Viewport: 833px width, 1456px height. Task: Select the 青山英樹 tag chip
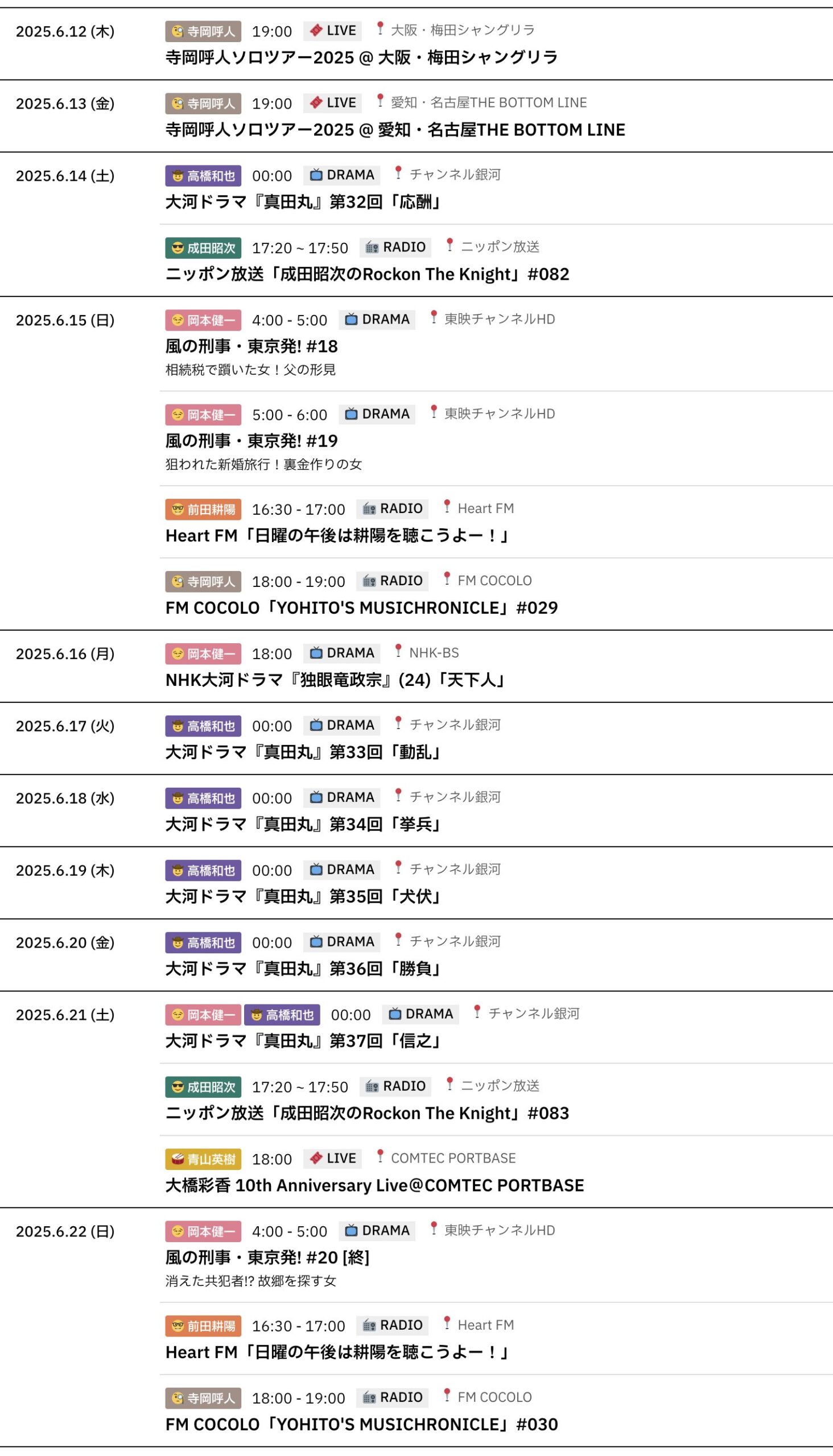coord(203,1159)
